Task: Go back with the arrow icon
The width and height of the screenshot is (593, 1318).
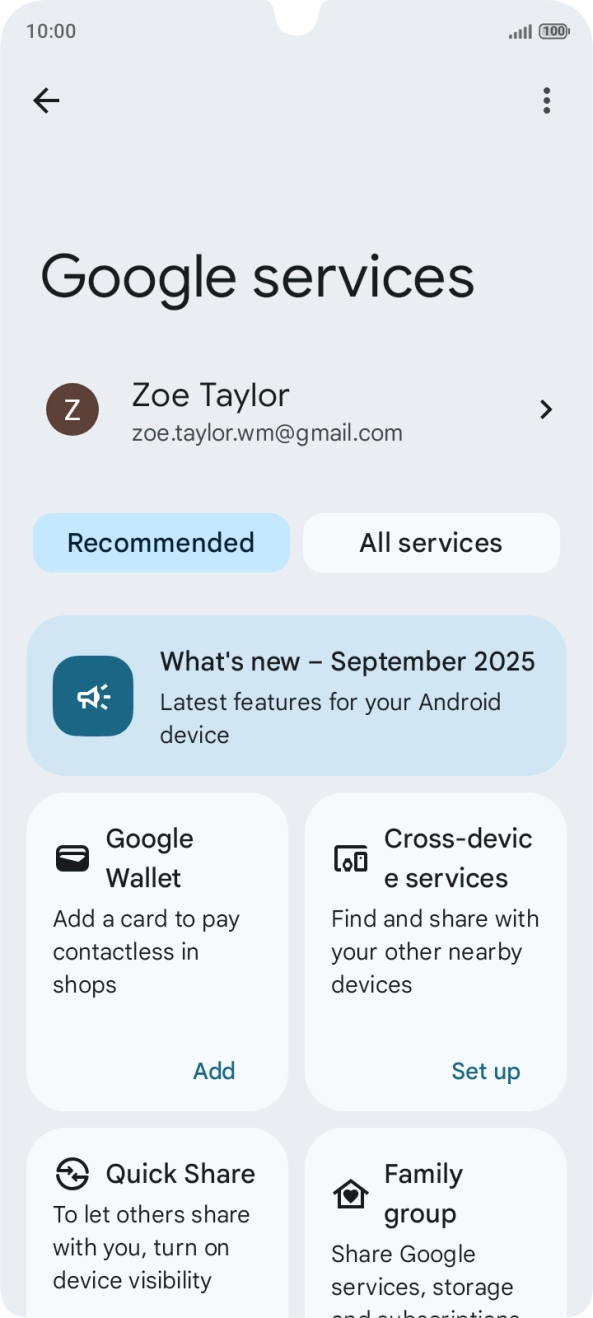Action: (x=46, y=100)
